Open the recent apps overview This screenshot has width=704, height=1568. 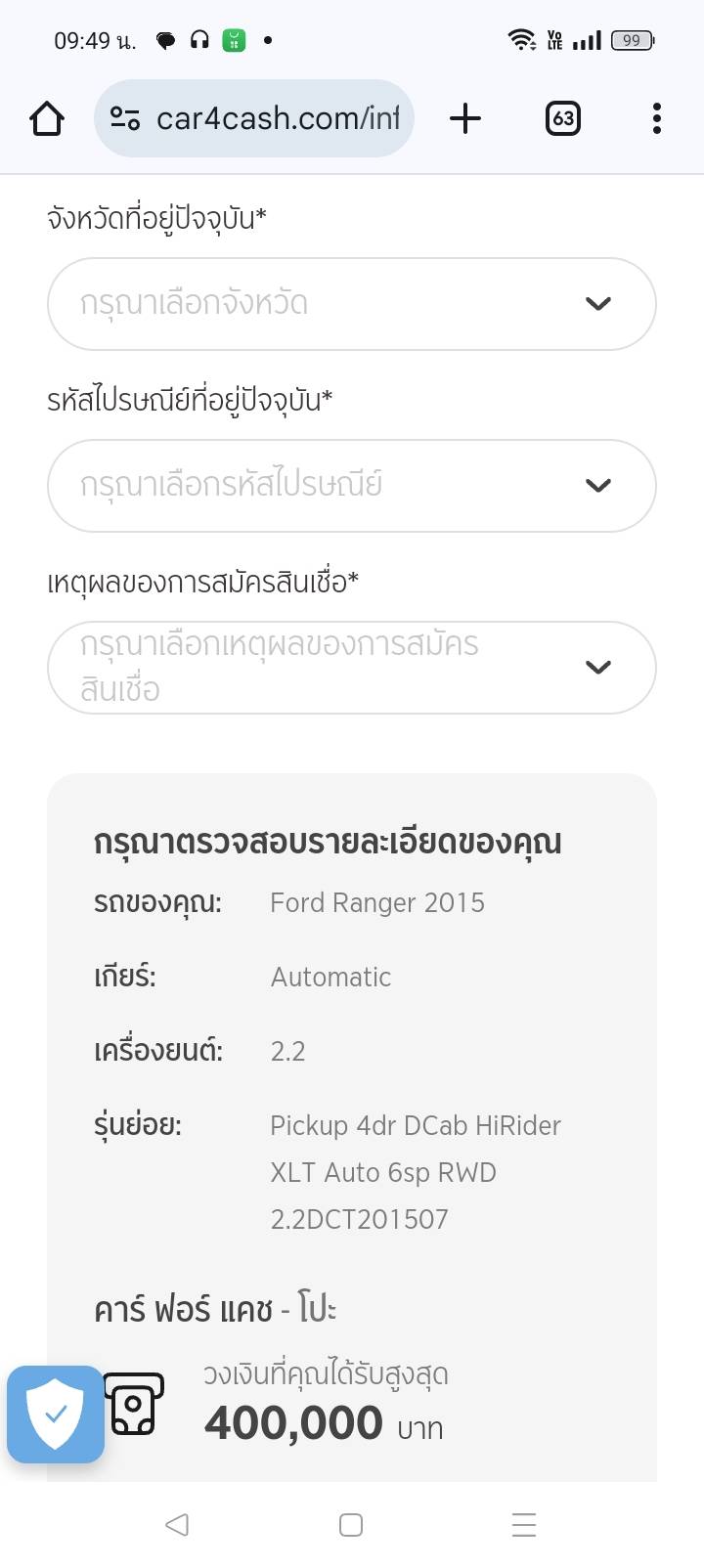point(524,1524)
